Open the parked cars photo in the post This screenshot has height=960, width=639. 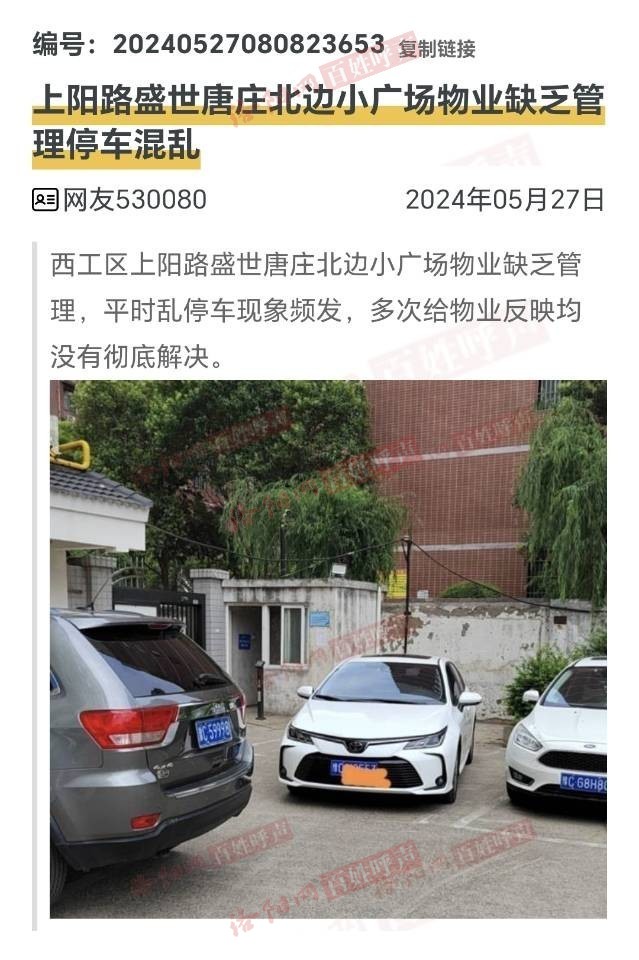tap(328, 648)
